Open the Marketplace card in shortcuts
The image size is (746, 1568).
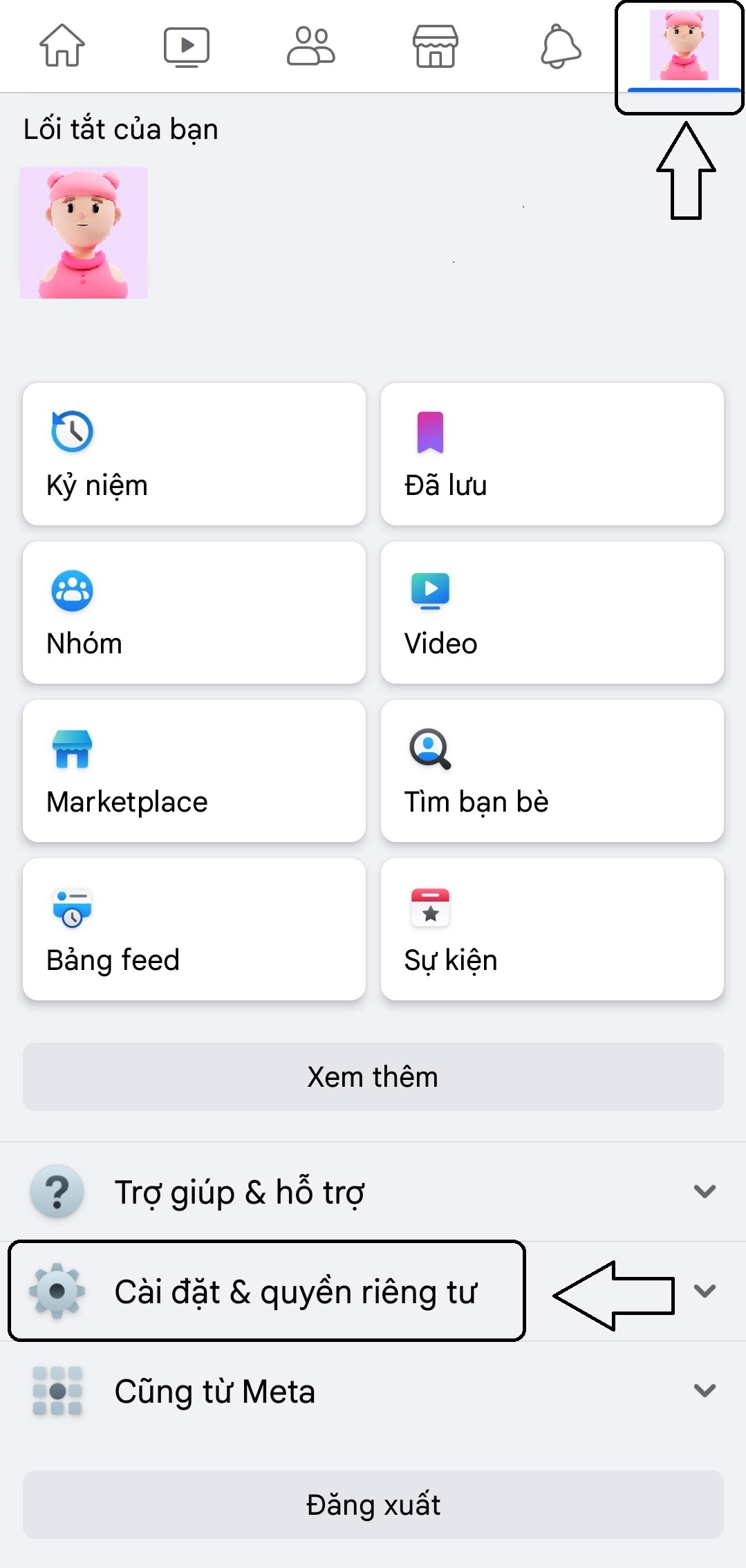click(x=194, y=771)
